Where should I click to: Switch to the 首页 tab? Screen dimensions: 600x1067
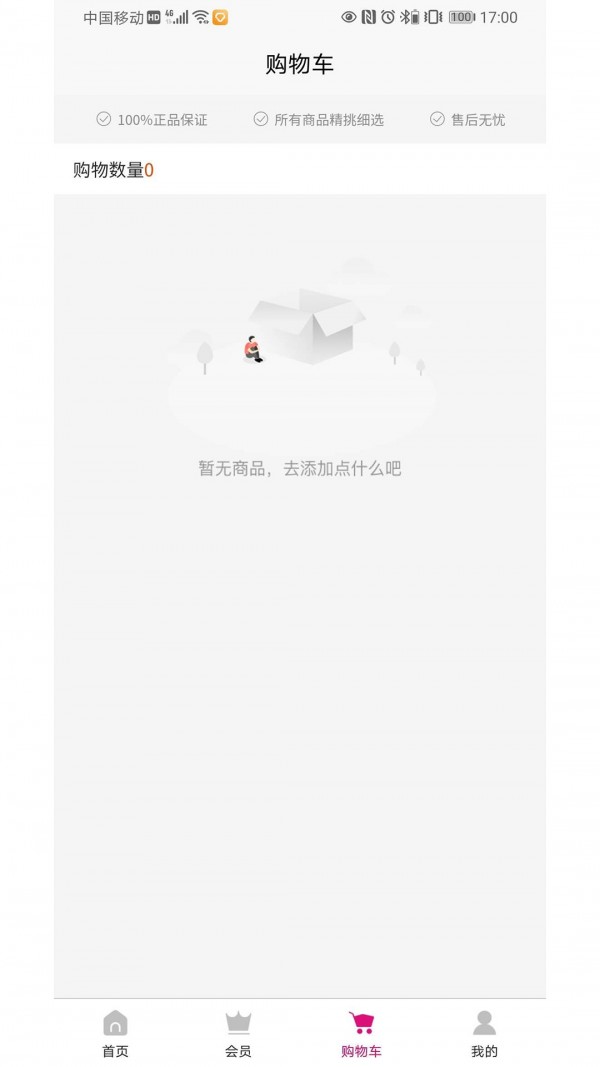115,1033
